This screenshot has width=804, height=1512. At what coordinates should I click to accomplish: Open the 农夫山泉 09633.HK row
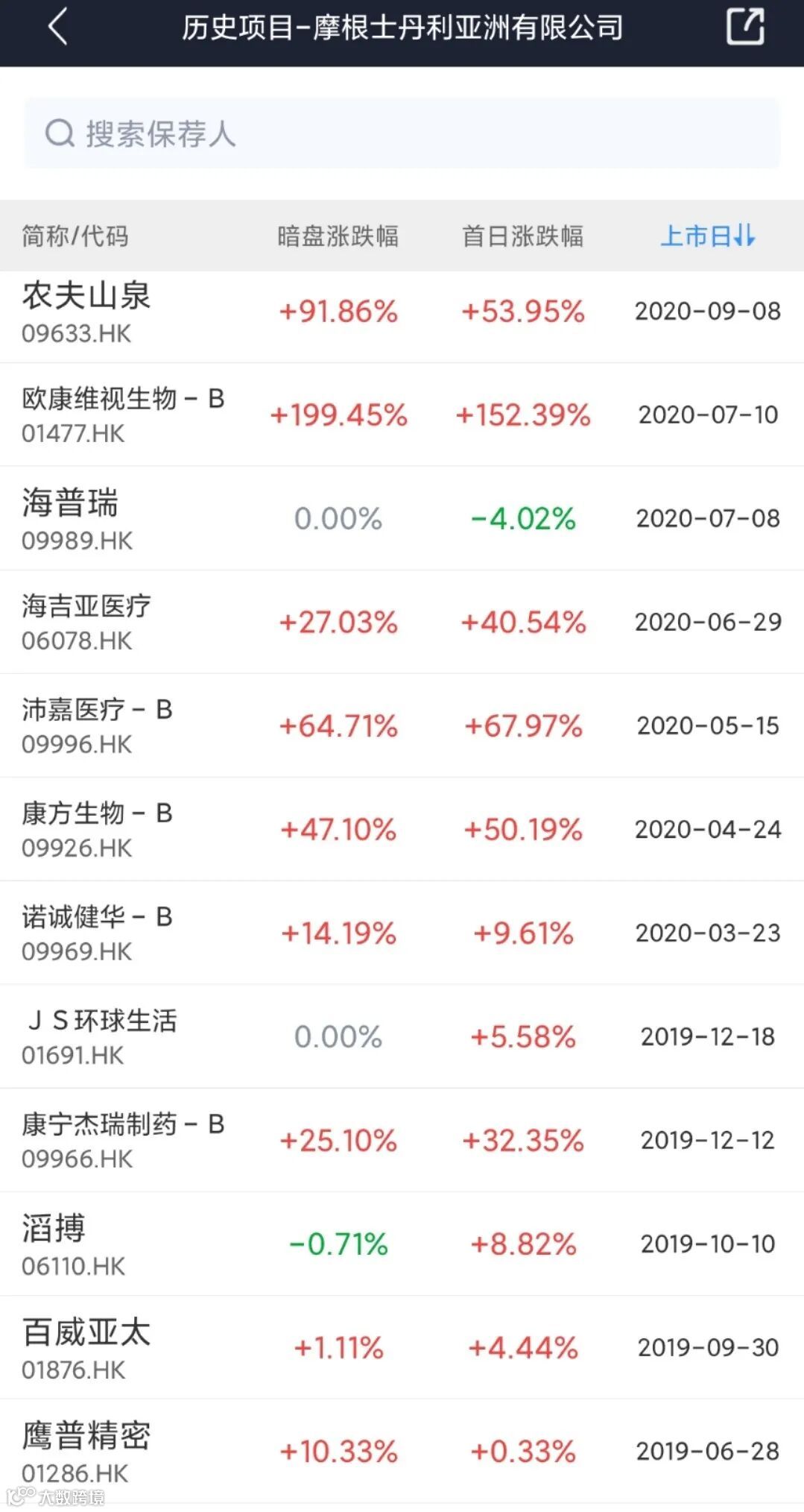86,312
